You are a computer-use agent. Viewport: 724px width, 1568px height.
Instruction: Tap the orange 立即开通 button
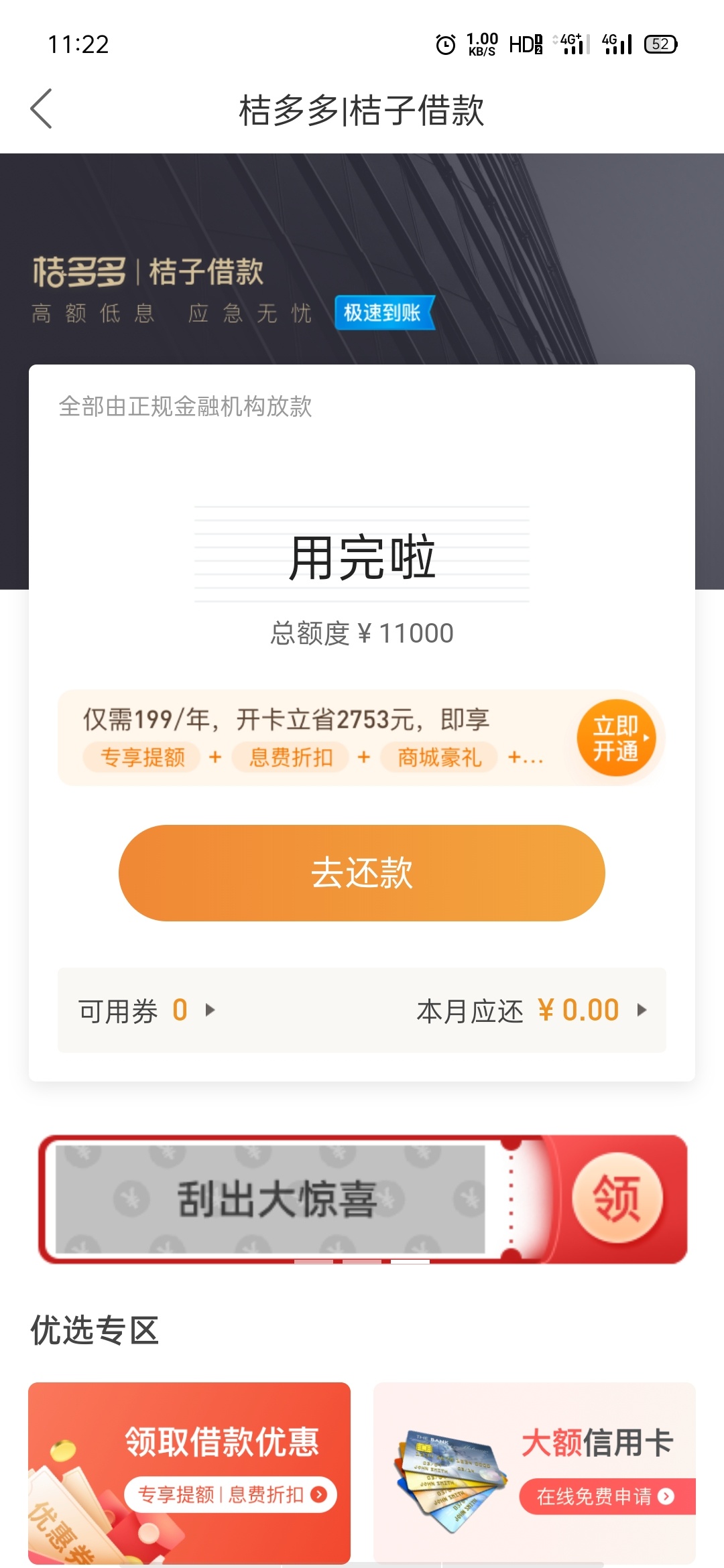pyautogui.click(x=616, y=738)
